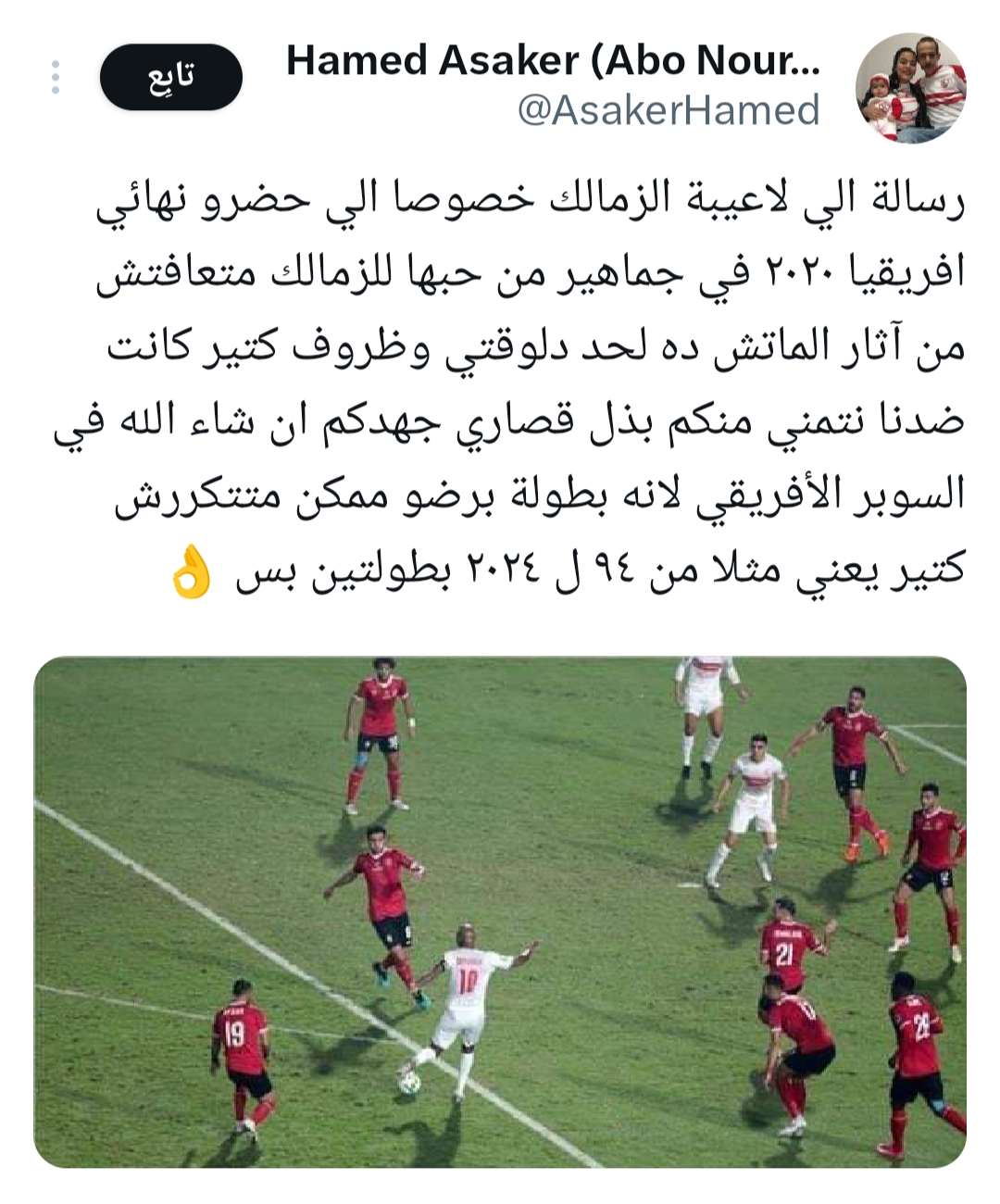The width and height of the screenshot is (1000, 1204).
Task: Open the football match photo
Action: coord(500,911)
